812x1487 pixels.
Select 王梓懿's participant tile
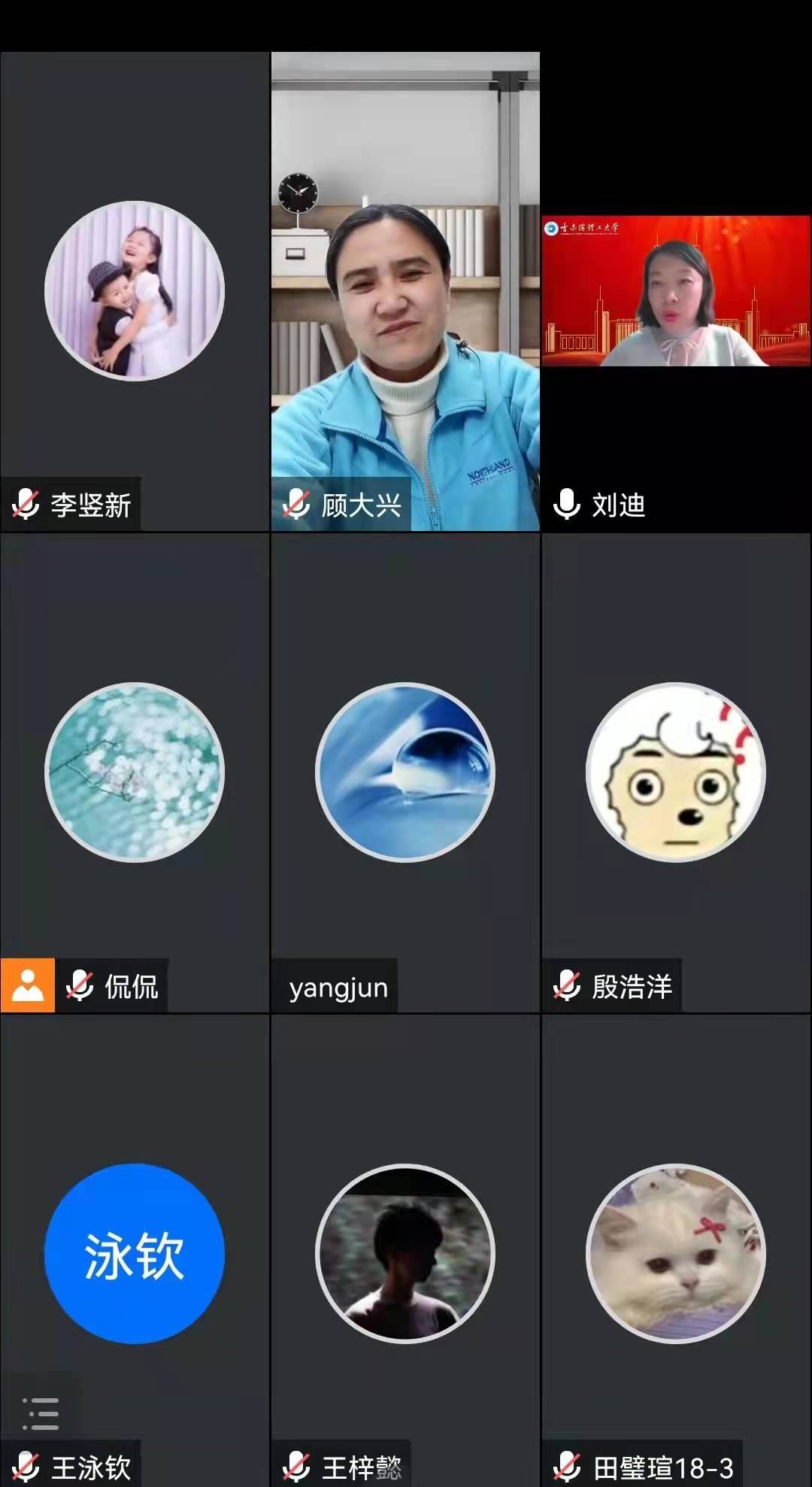[405, 1253]
